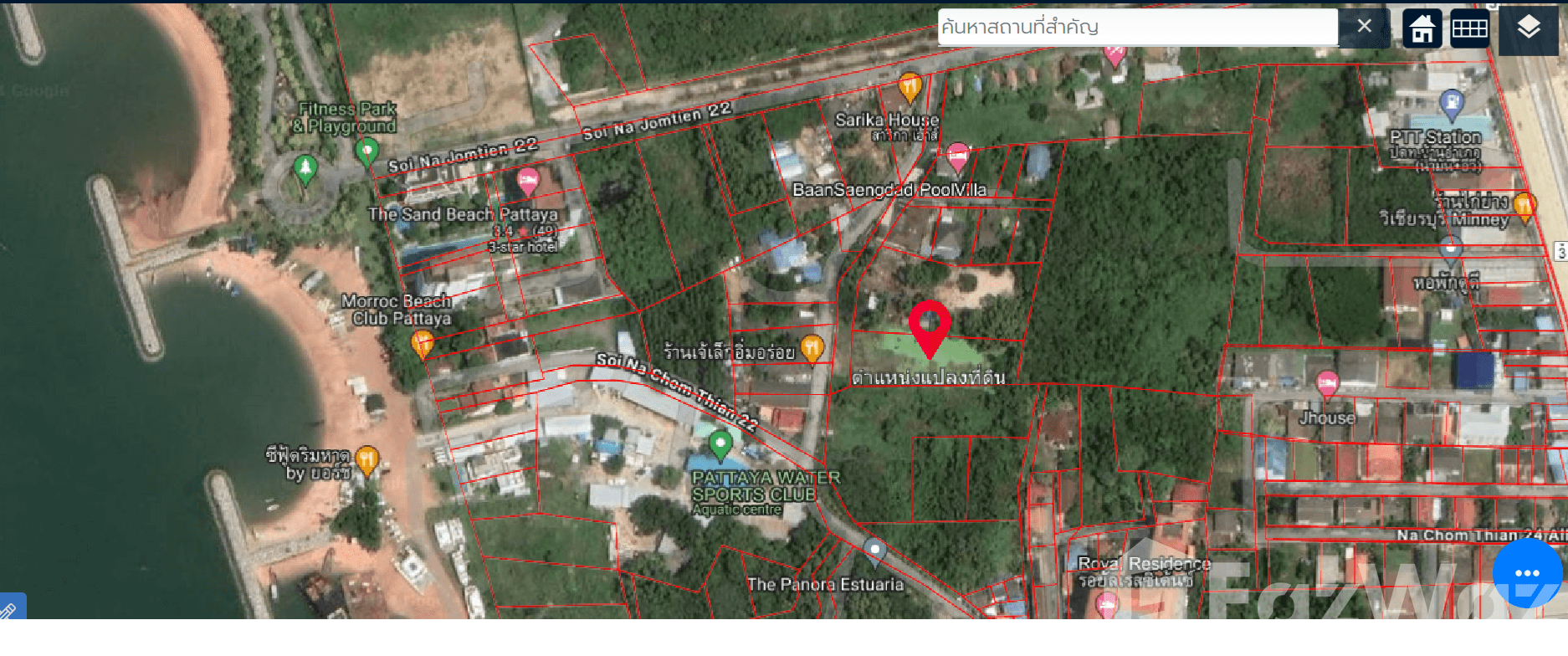Select the red land parcel pin
This screenshot has height=656, width=1568.
click(930, 325)
